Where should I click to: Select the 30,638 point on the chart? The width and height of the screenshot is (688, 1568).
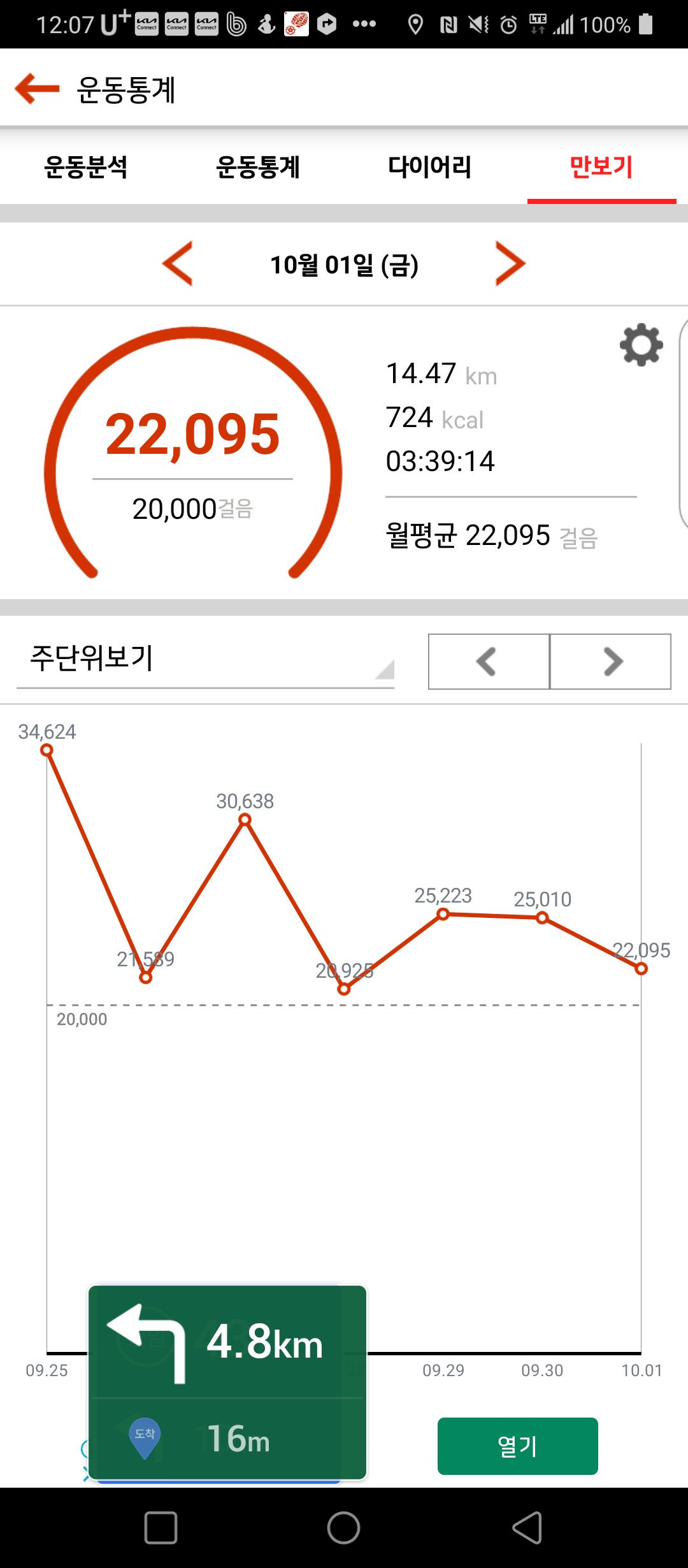[245, 820]
